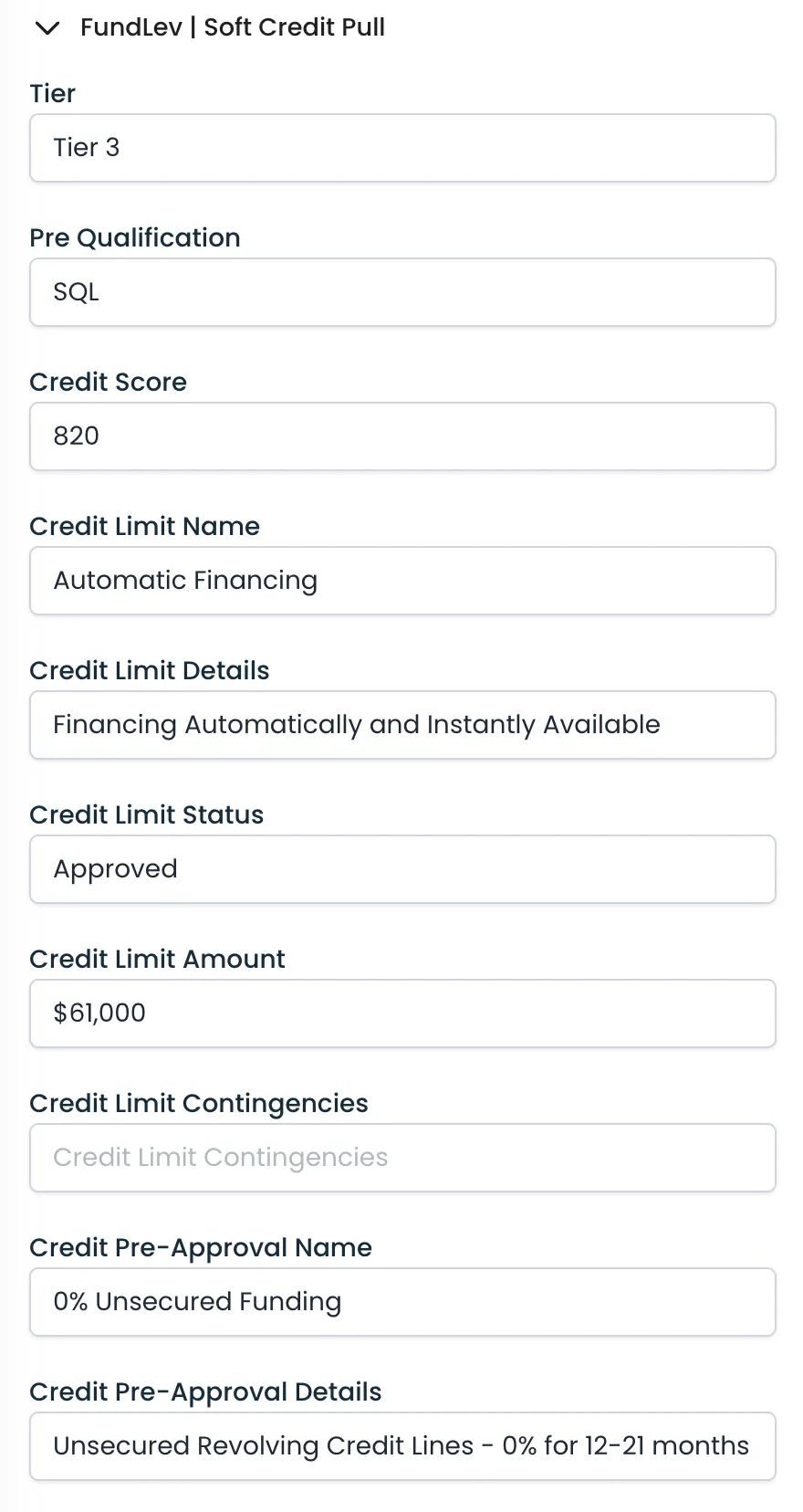Tap the Pre Qualification field showing SQL

pos(402,292)
